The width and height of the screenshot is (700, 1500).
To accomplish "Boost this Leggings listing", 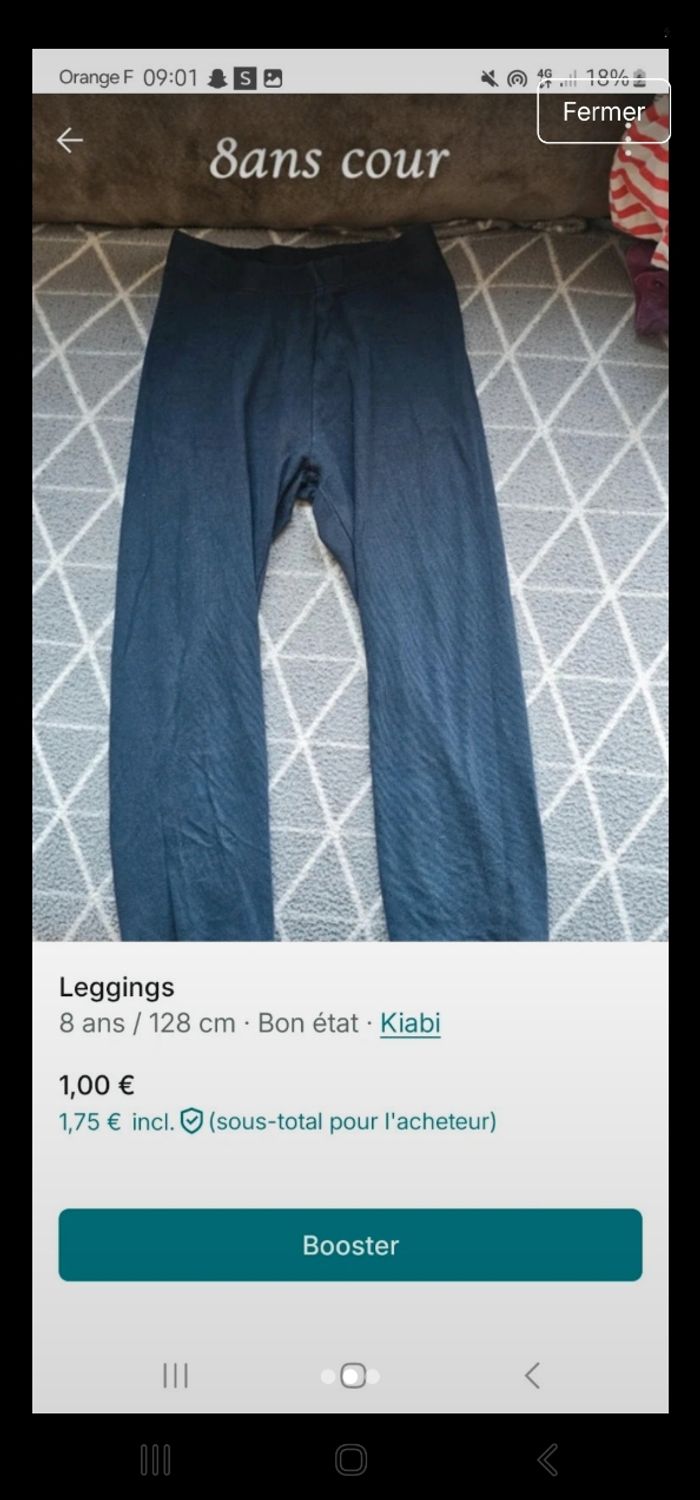I will point(350,1245).
